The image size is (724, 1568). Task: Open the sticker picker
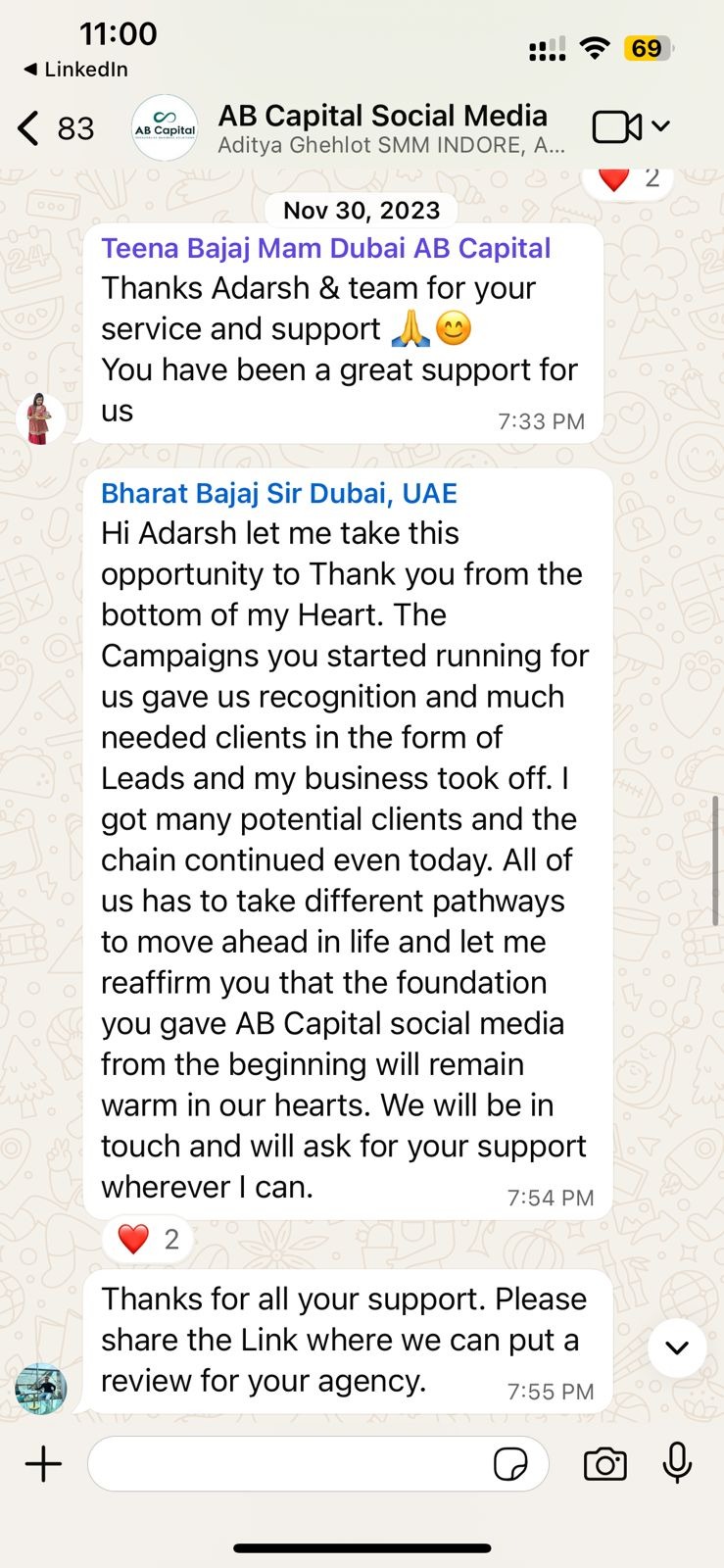510,1465
